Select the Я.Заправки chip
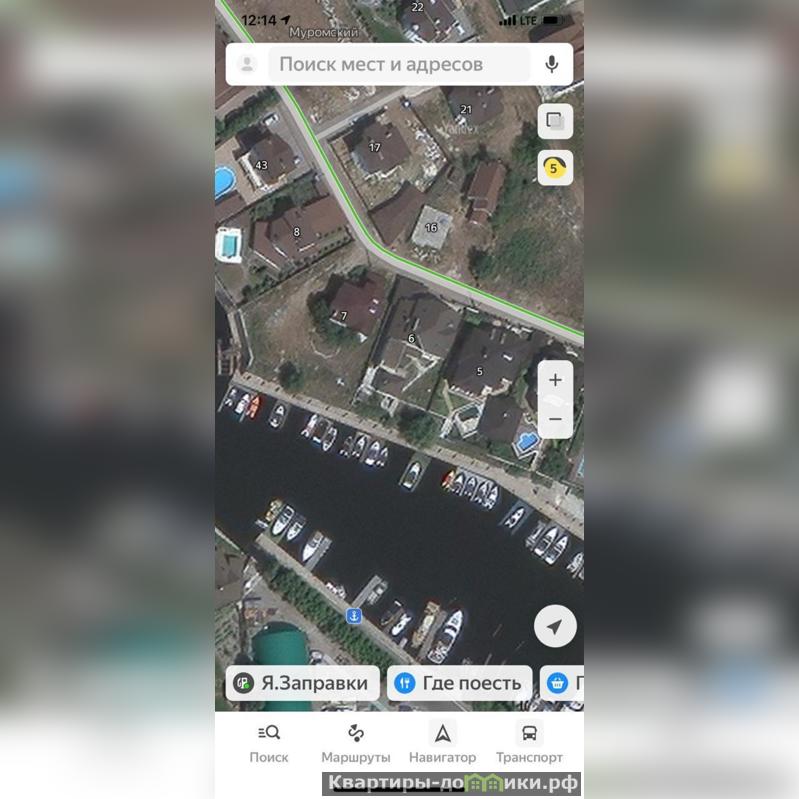799x799 pixels. pos(302,684)
